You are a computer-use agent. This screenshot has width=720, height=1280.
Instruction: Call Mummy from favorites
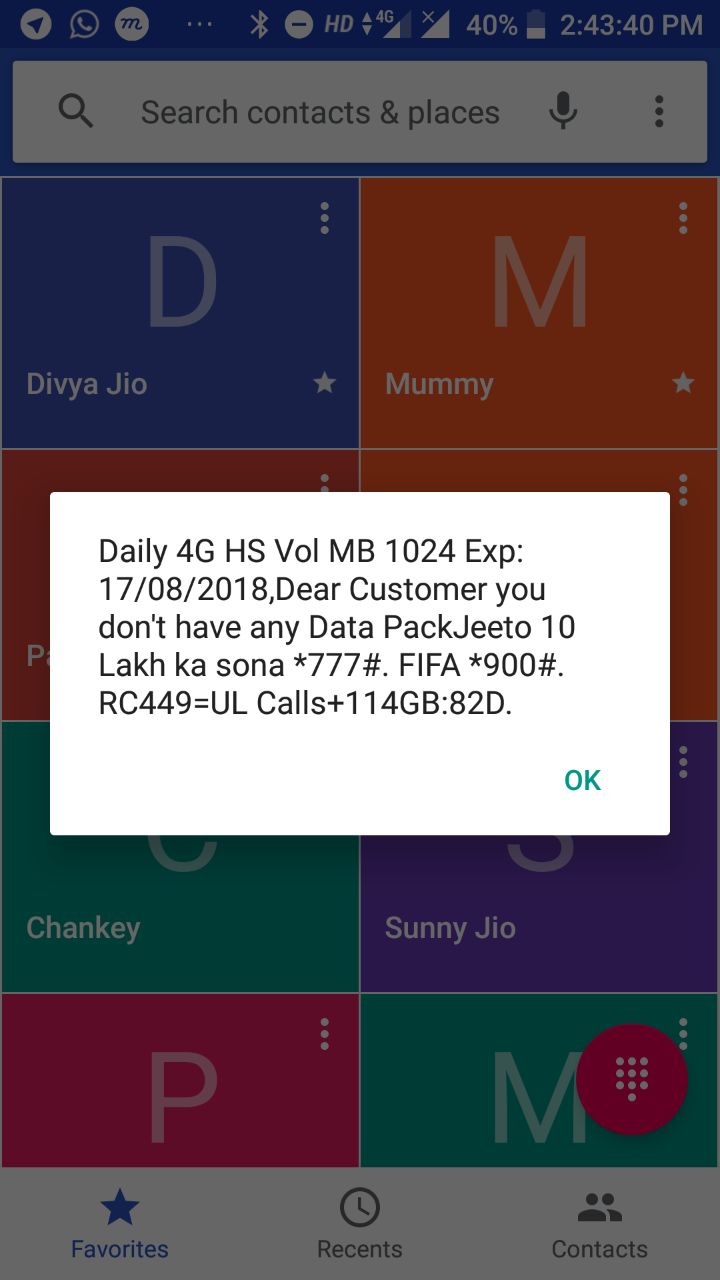[x=539, y=313]
